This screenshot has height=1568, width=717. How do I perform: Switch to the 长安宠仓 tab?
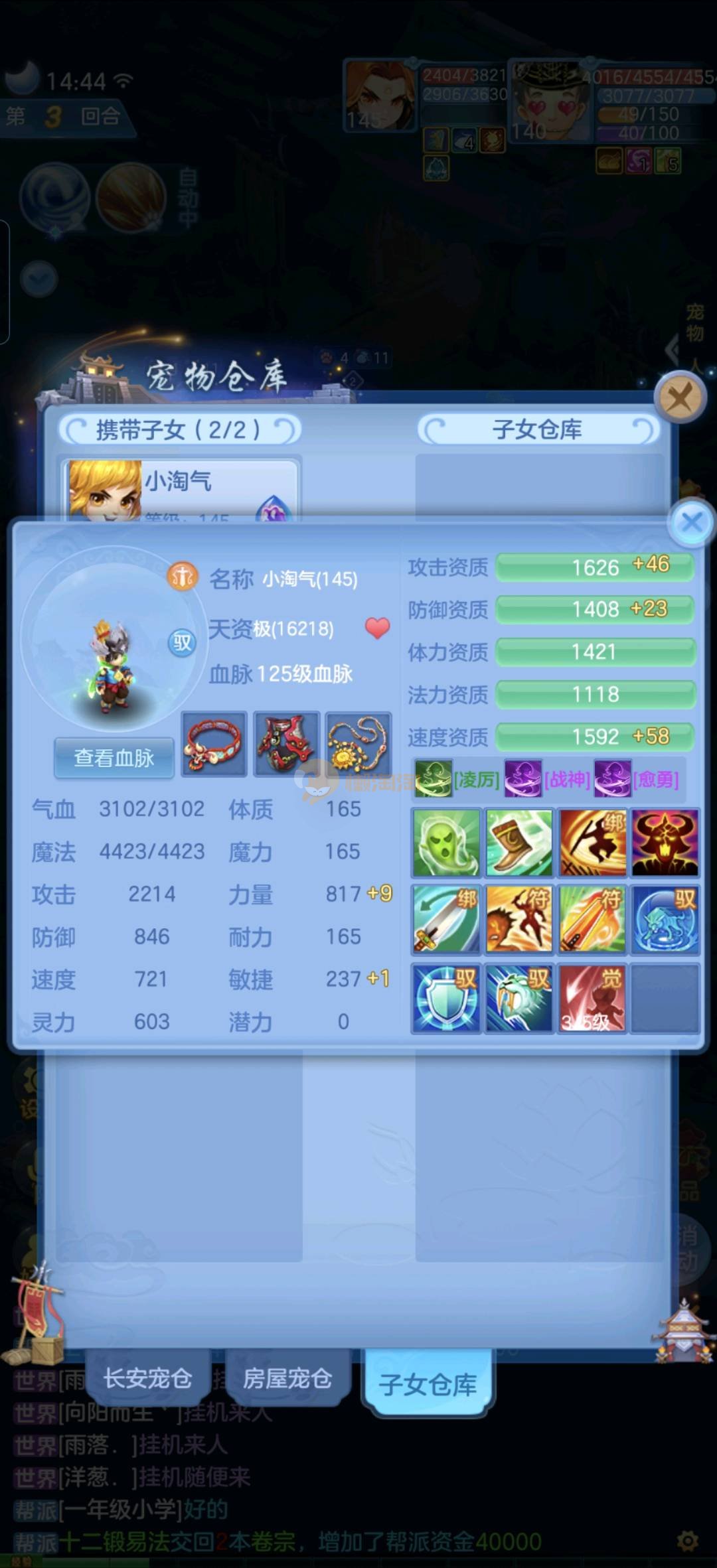click(147, 1378)
